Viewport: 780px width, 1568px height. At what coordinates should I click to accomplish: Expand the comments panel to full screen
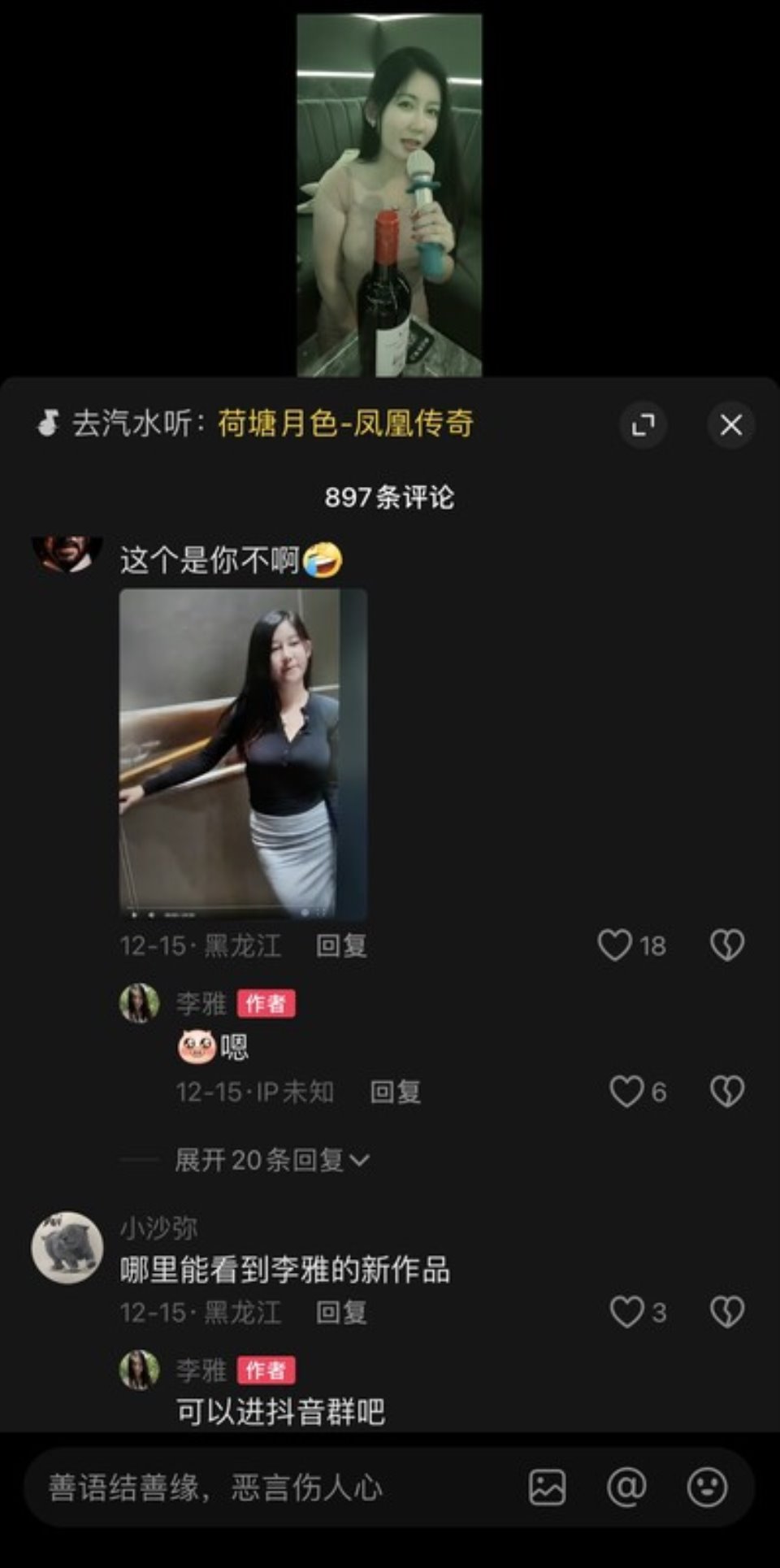(643, 424)
